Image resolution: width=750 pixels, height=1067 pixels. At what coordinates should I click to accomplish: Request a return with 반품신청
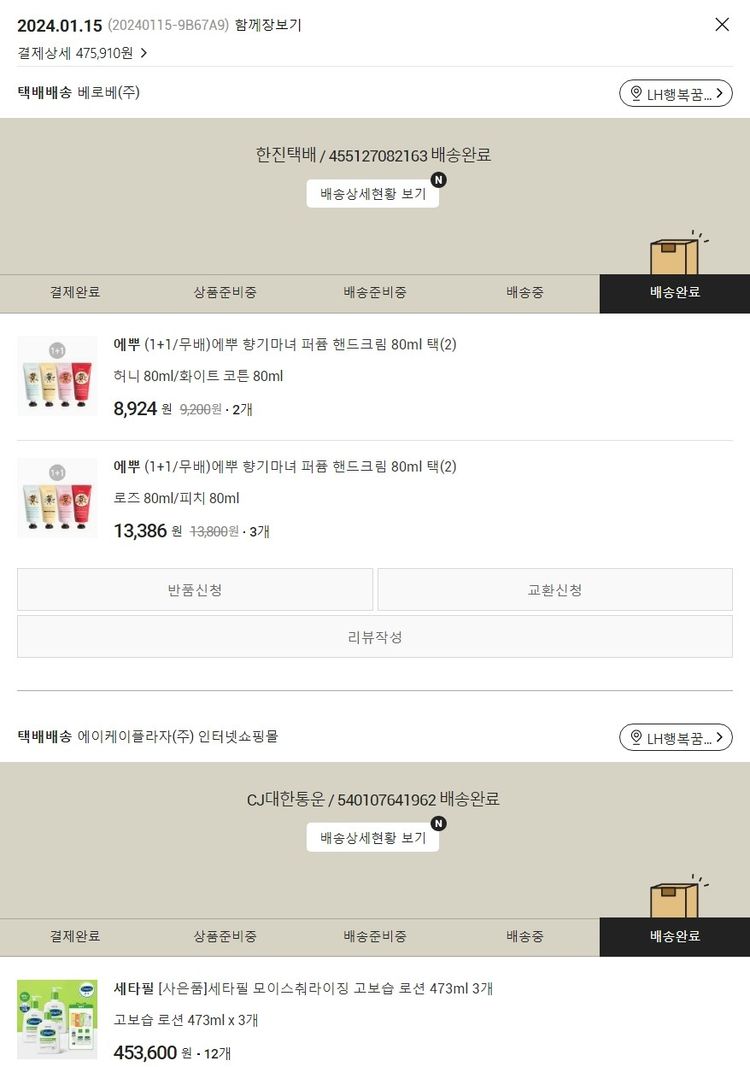(195, 590)
